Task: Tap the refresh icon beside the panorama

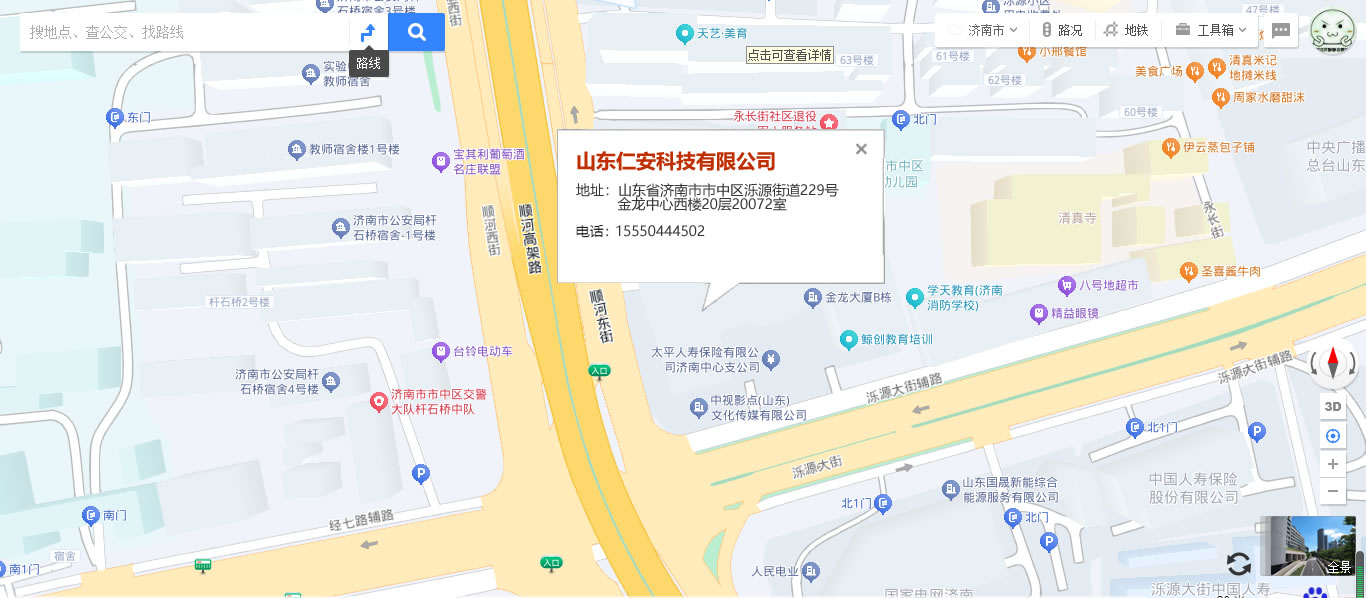Action: tap(1239, 562)
